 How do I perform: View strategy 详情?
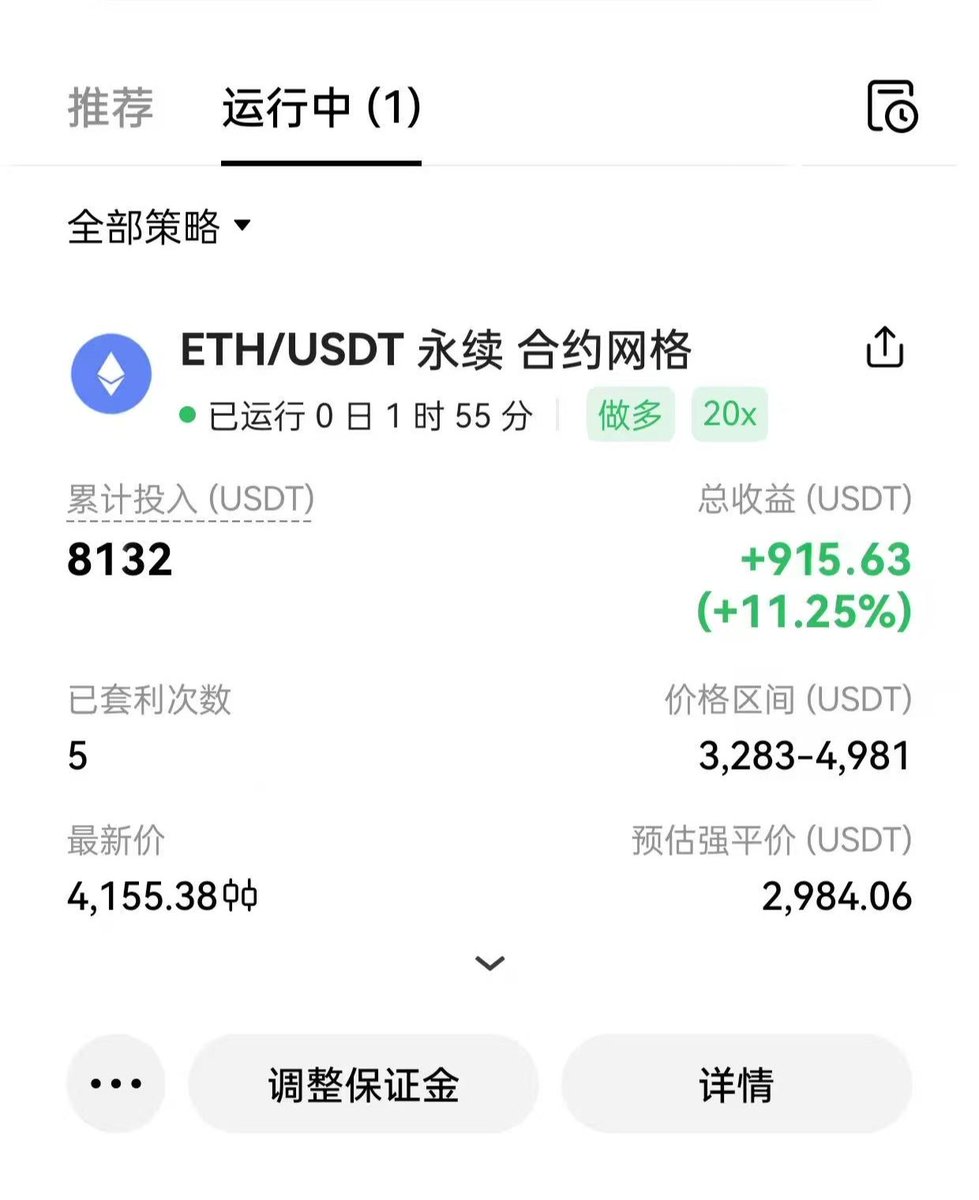(x=736, y=1084)
